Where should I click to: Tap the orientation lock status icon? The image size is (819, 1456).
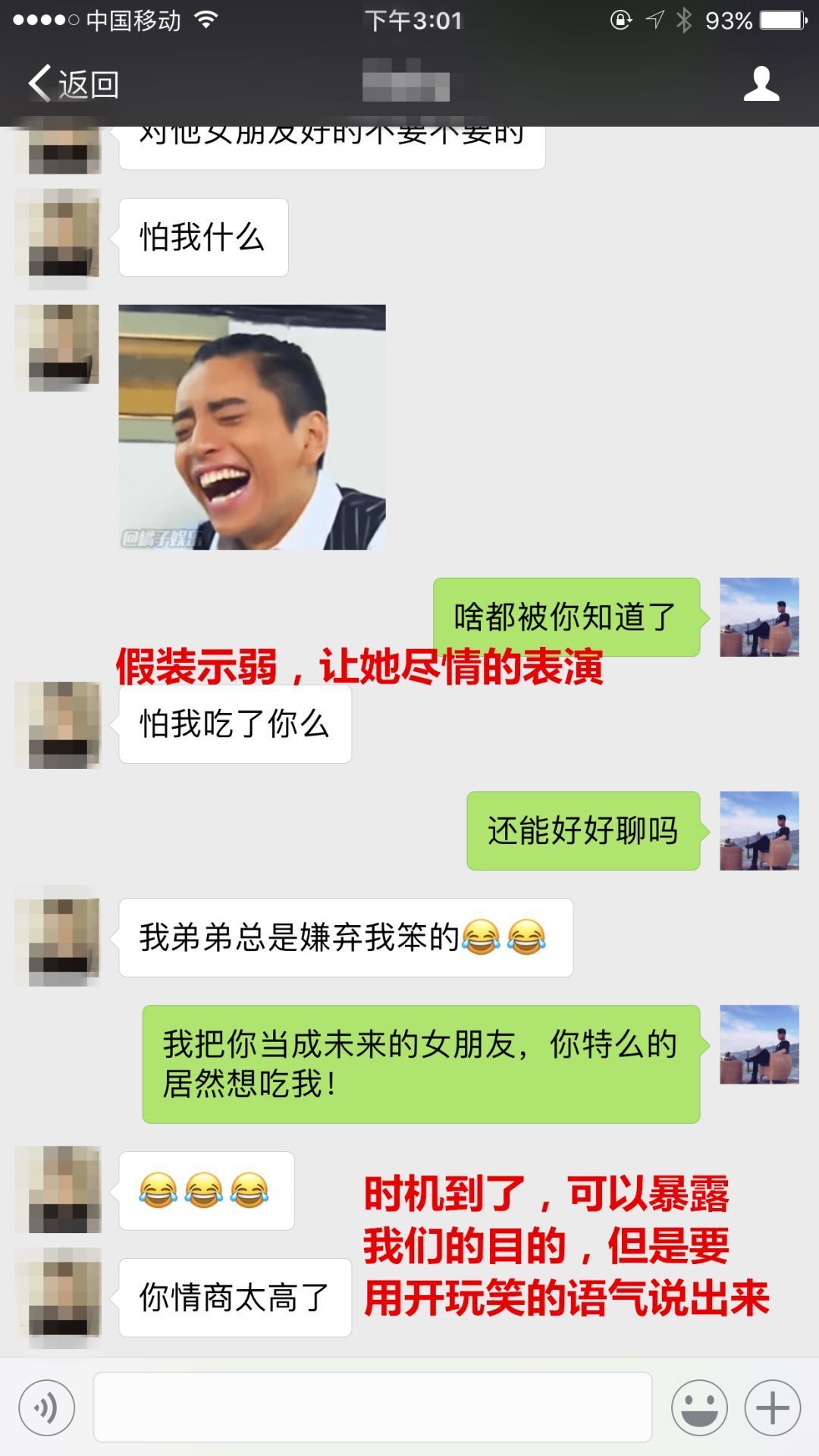click(x=622, y=20)
